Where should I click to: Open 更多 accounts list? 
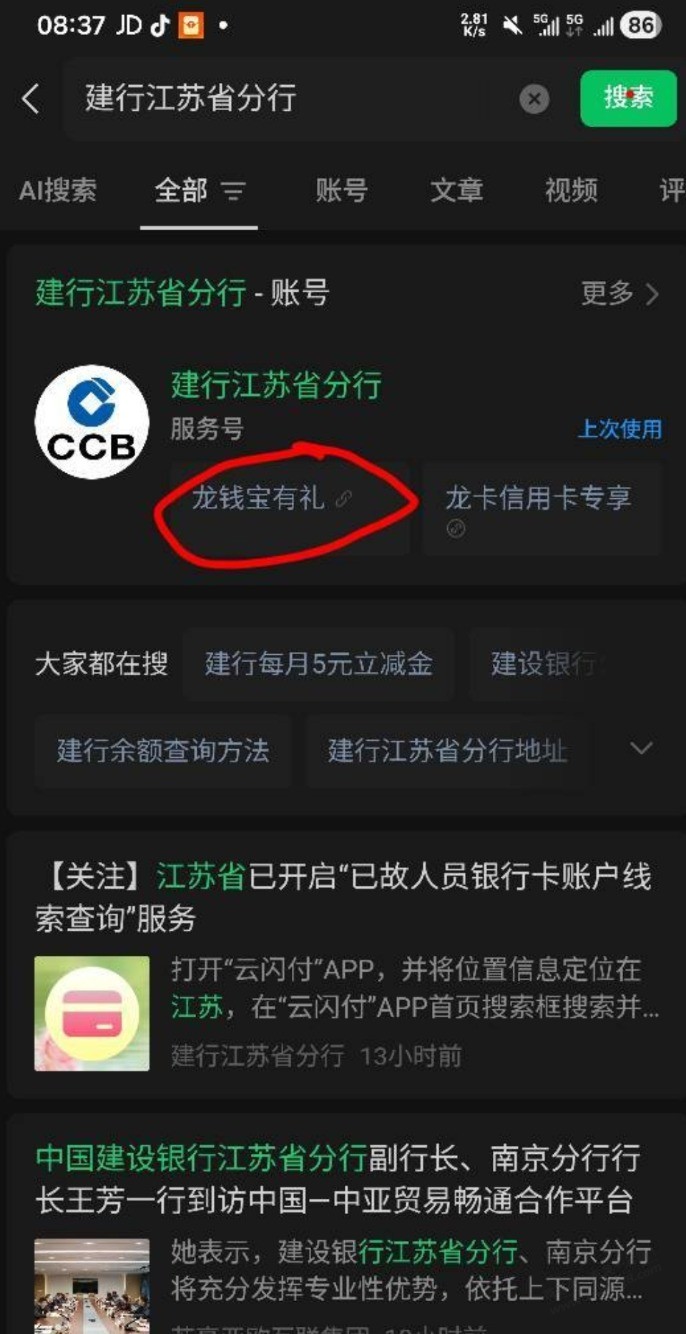(x=620, y=293)
